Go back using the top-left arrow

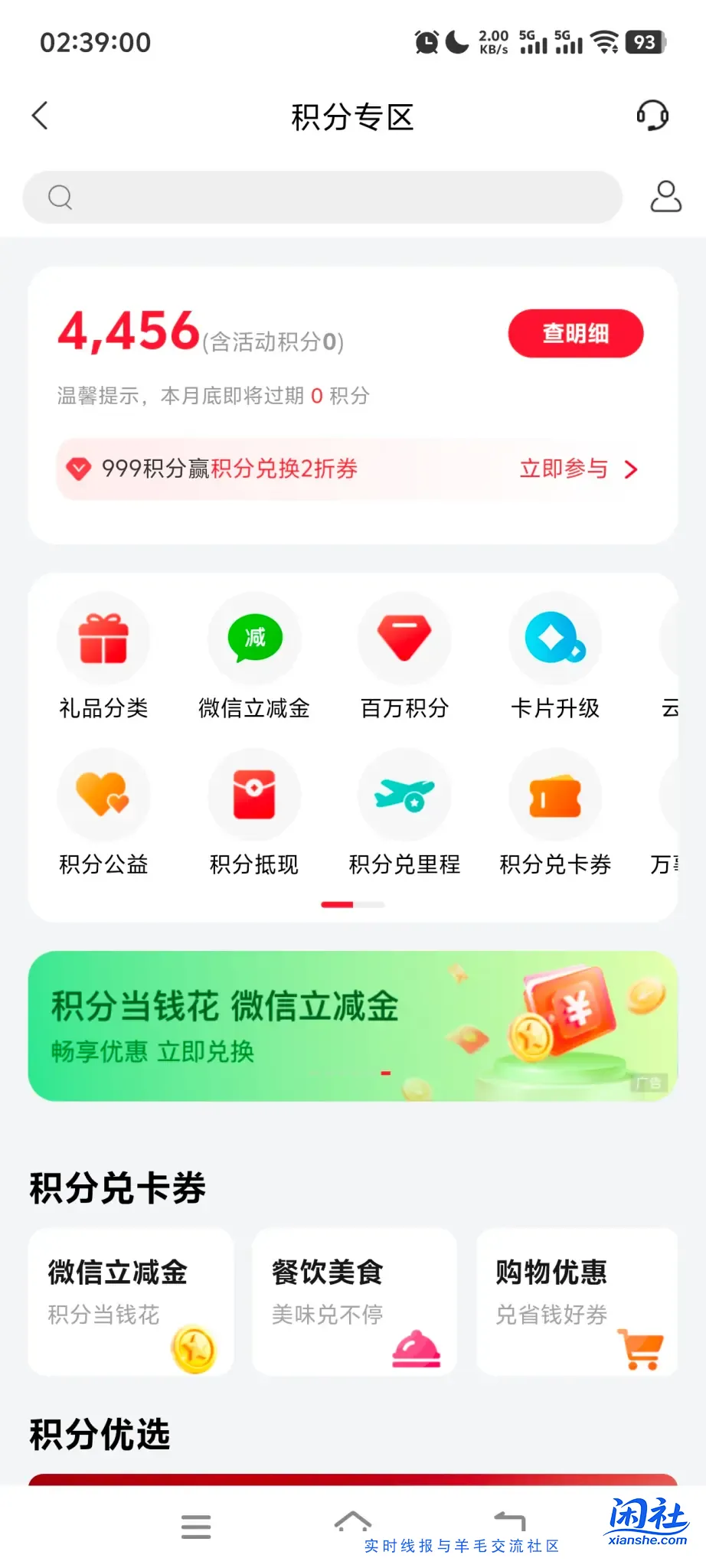(40, 116)
